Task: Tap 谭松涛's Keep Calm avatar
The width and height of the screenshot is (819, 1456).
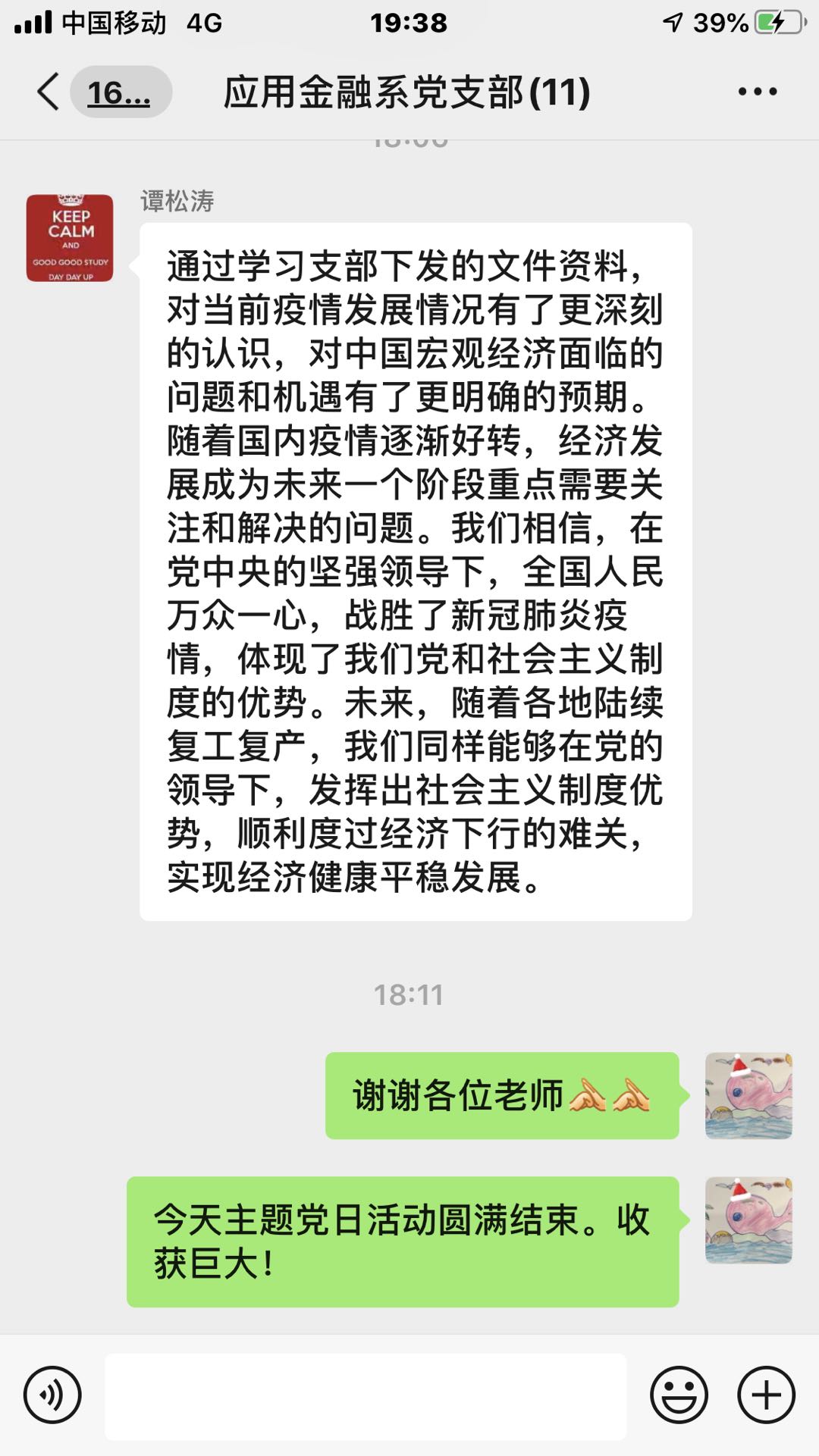Action: pyautogui.click(x=70, y=238)
